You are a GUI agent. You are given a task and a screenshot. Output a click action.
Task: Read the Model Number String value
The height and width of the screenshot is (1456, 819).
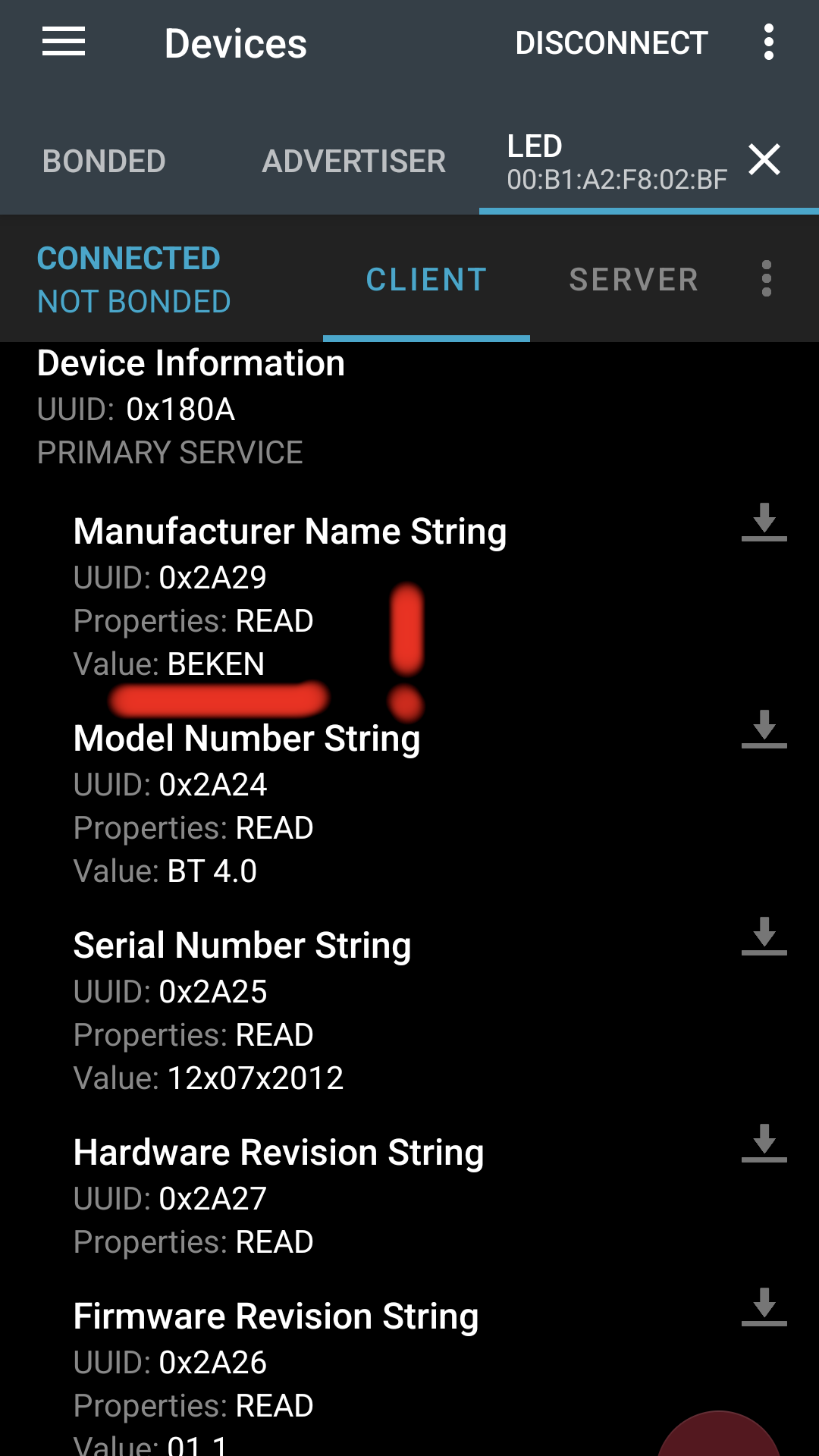pos(764,730)
